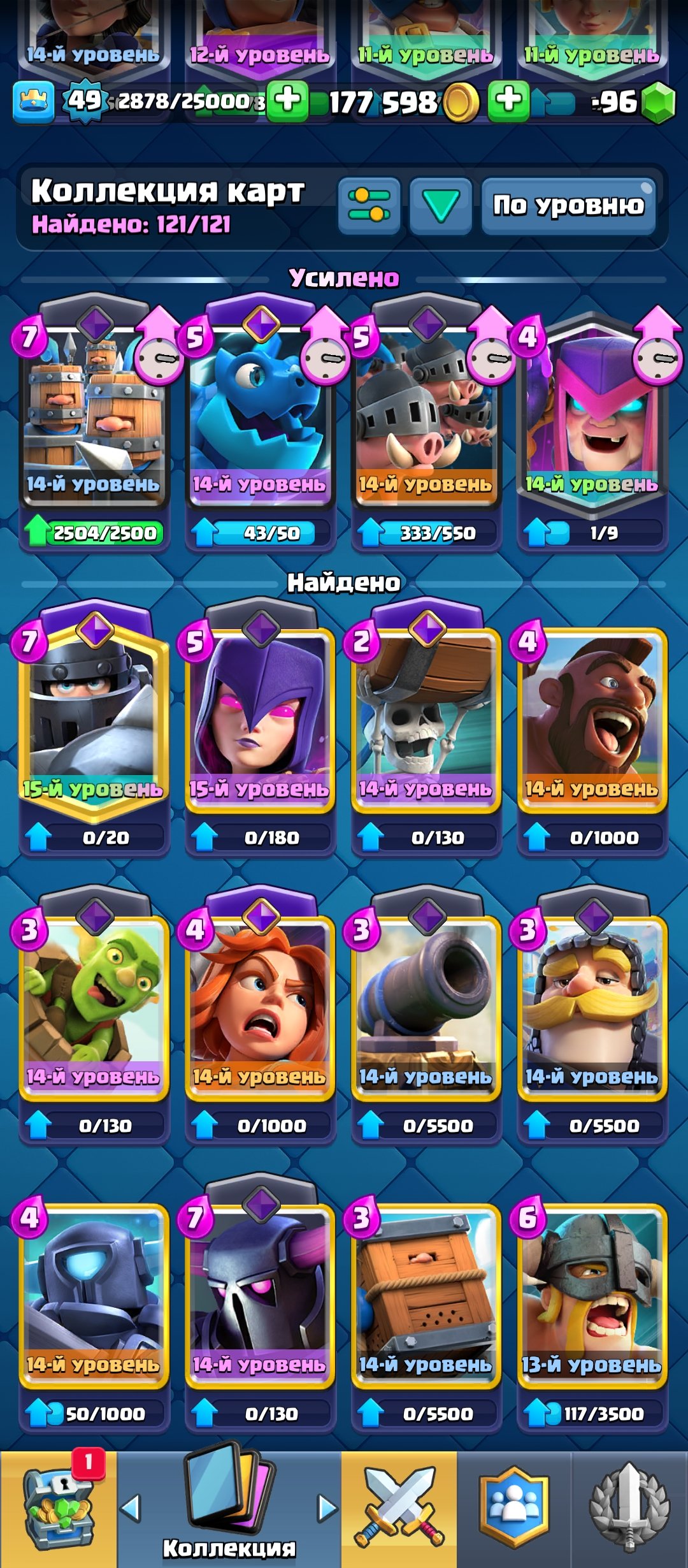Go to next collection page arrow

pyautogui.click(x=327, y=1508)
